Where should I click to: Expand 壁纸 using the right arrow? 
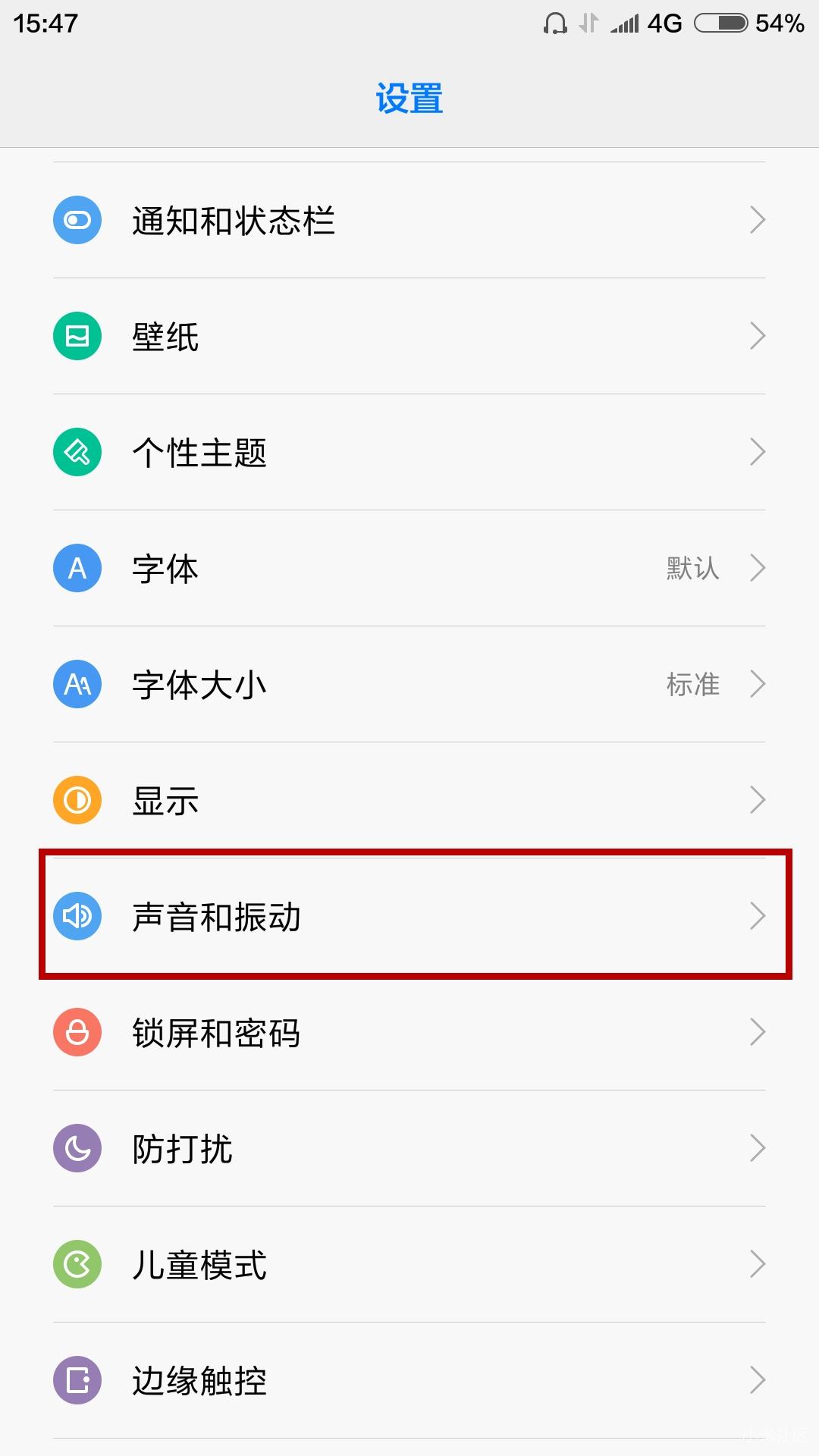[x=757, y=335]
